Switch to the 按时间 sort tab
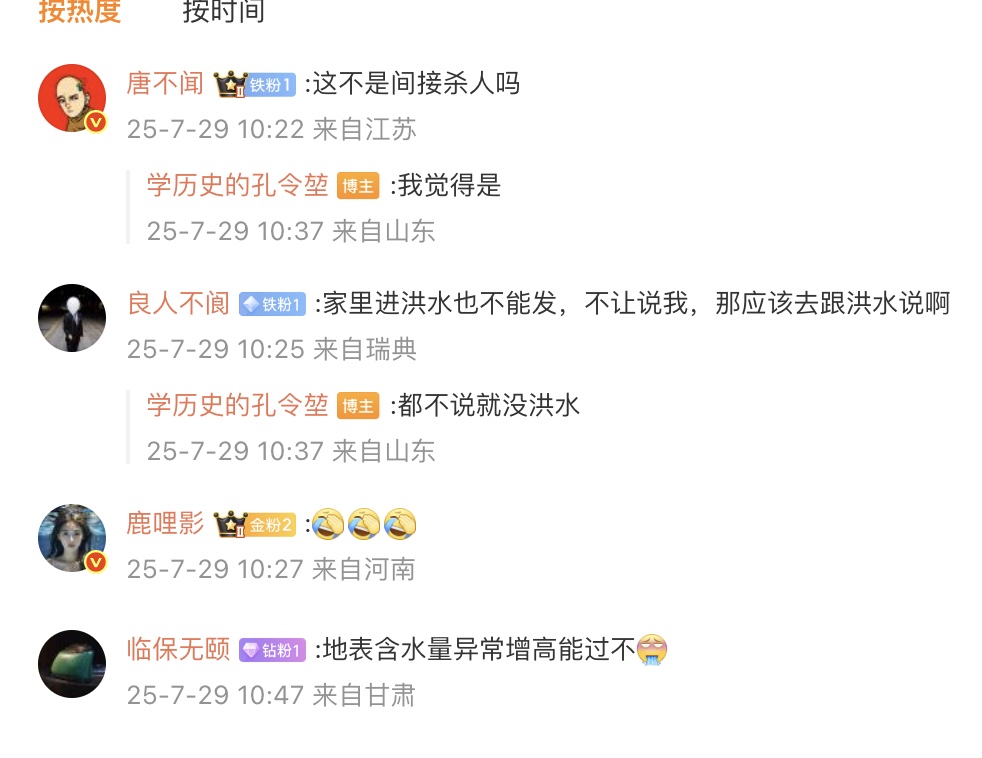 pos(224,11)
